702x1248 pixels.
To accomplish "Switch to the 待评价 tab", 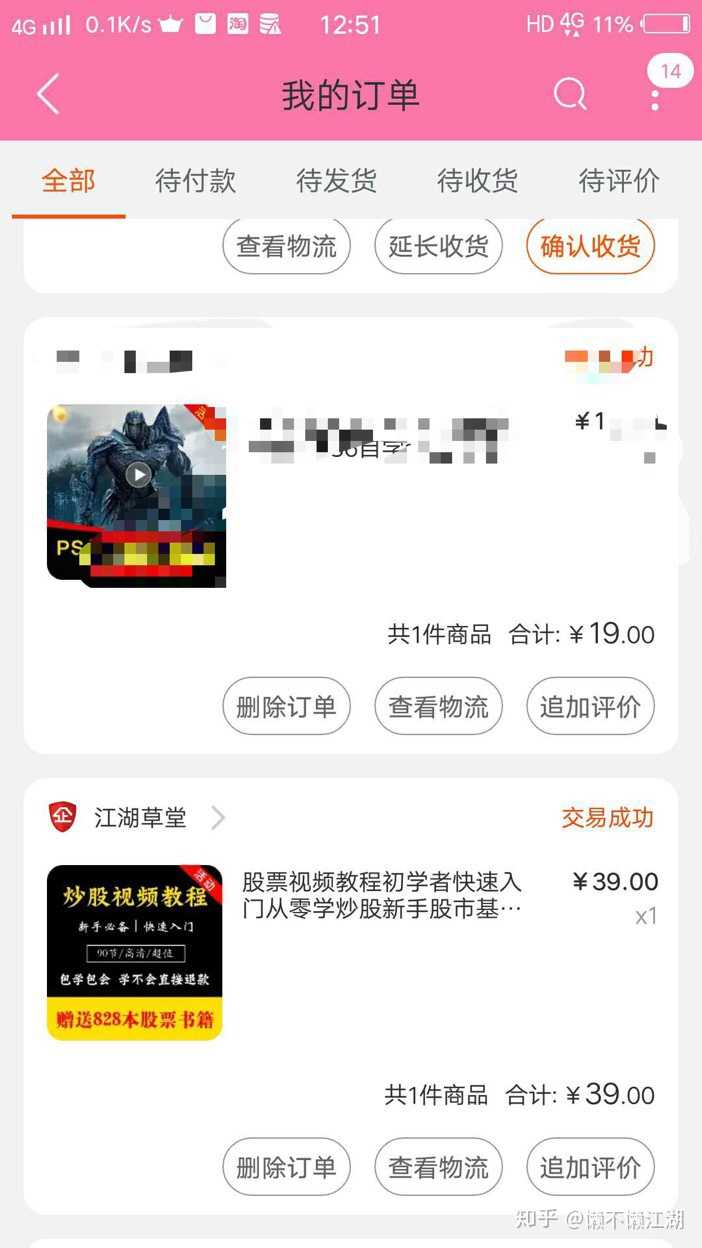I will click(619, 181).
